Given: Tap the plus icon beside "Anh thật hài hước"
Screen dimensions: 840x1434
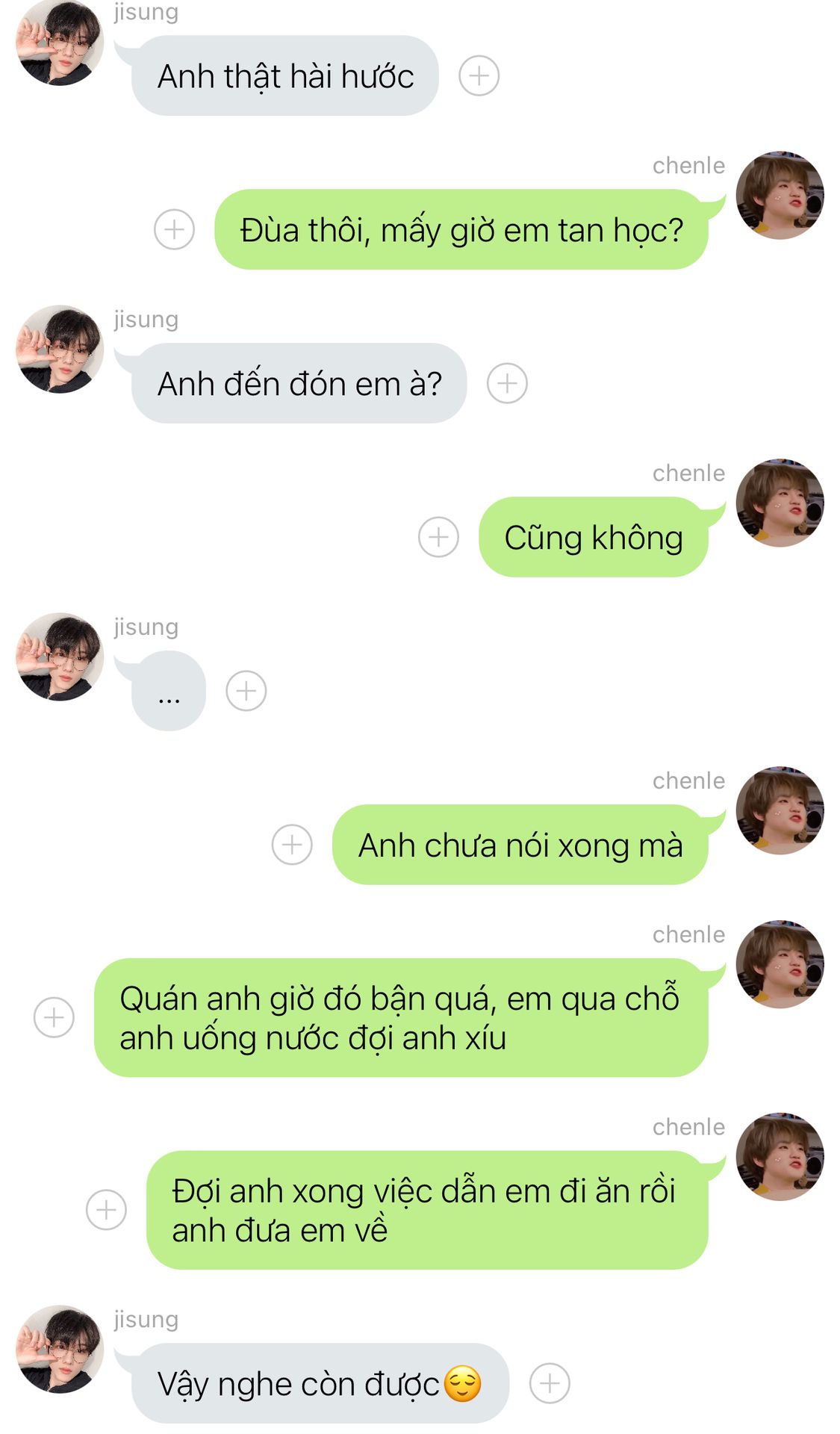Looking at the screenshot, I should pos(479,75).
